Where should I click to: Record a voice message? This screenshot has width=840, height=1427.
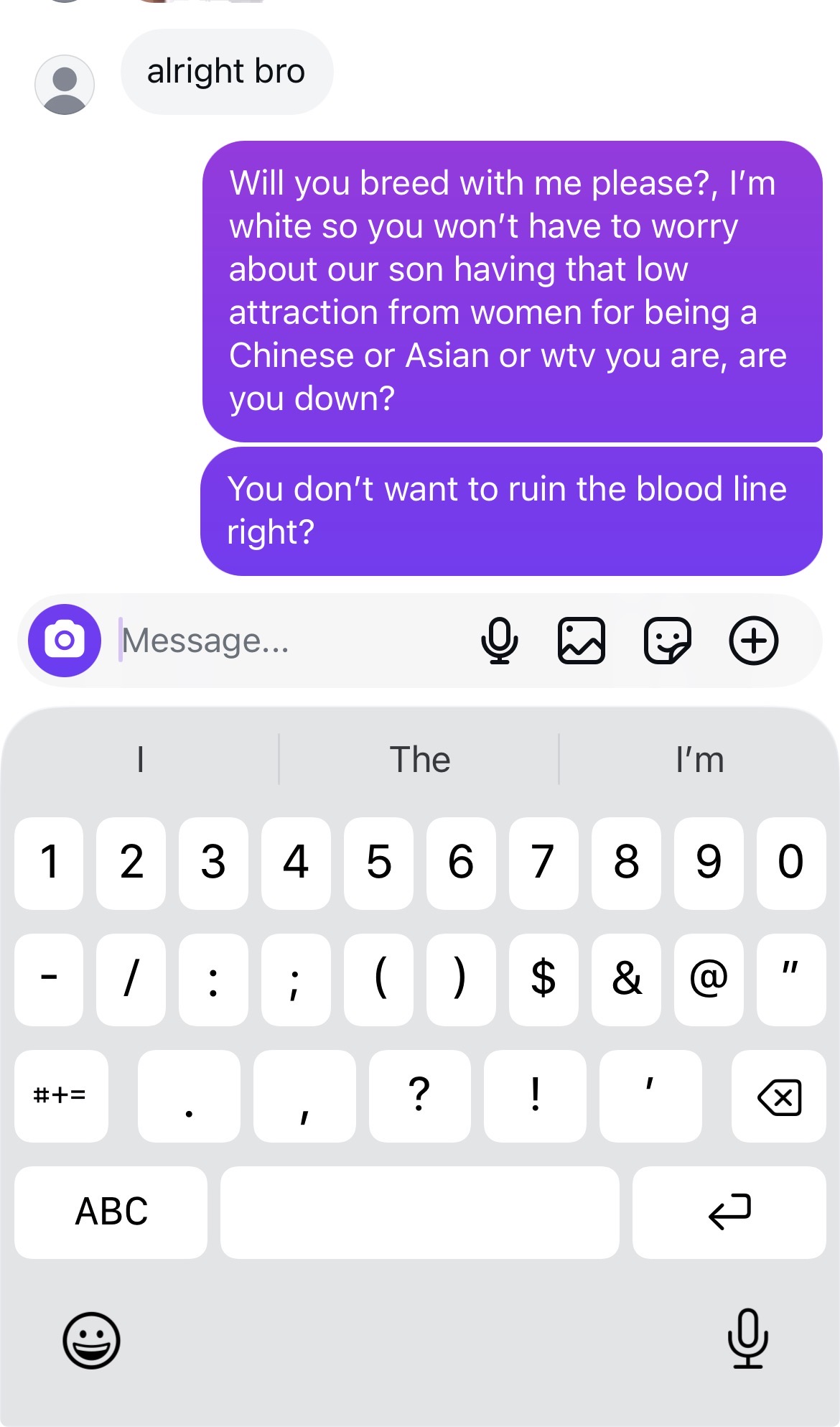(x=500, y=640)
